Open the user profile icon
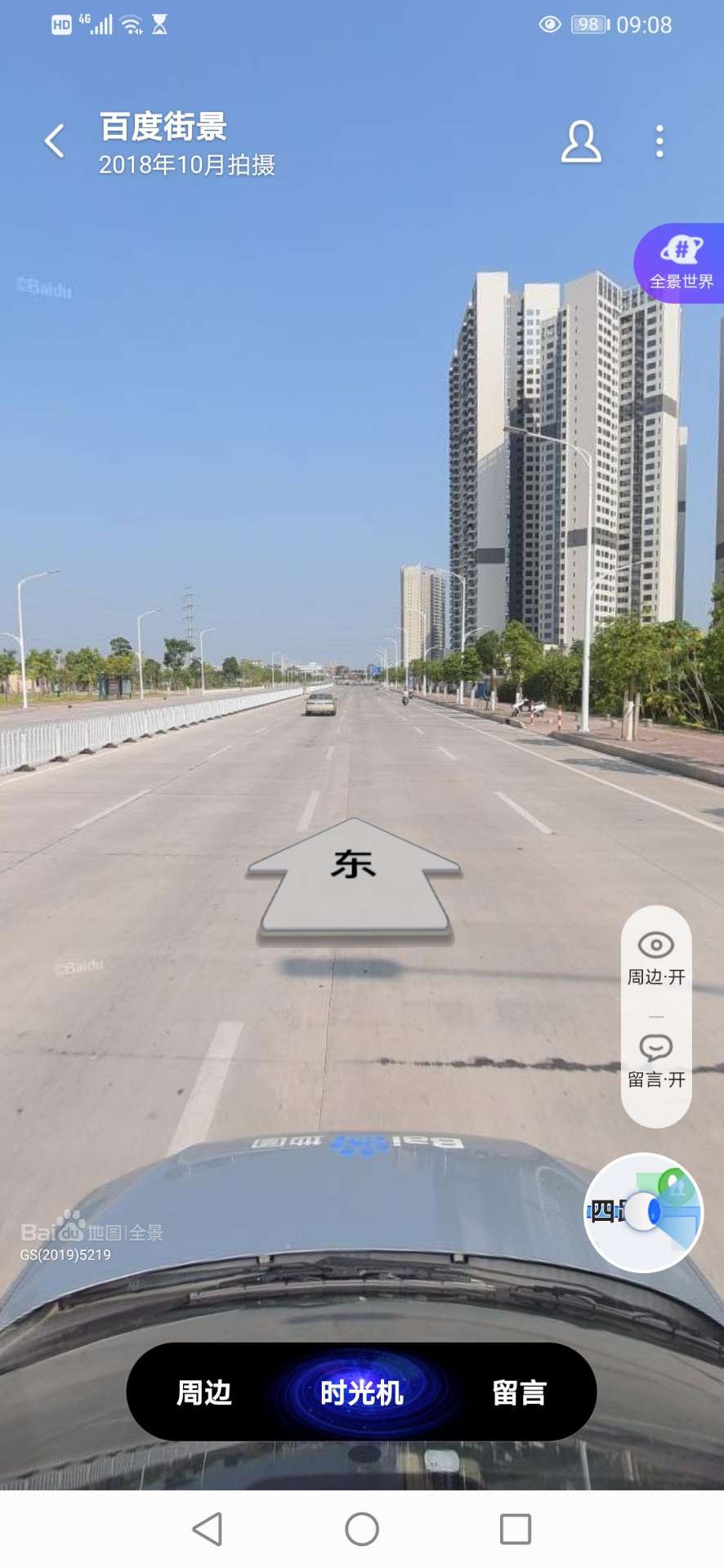This screenshot has width=724, height=1568. [581, 142]
